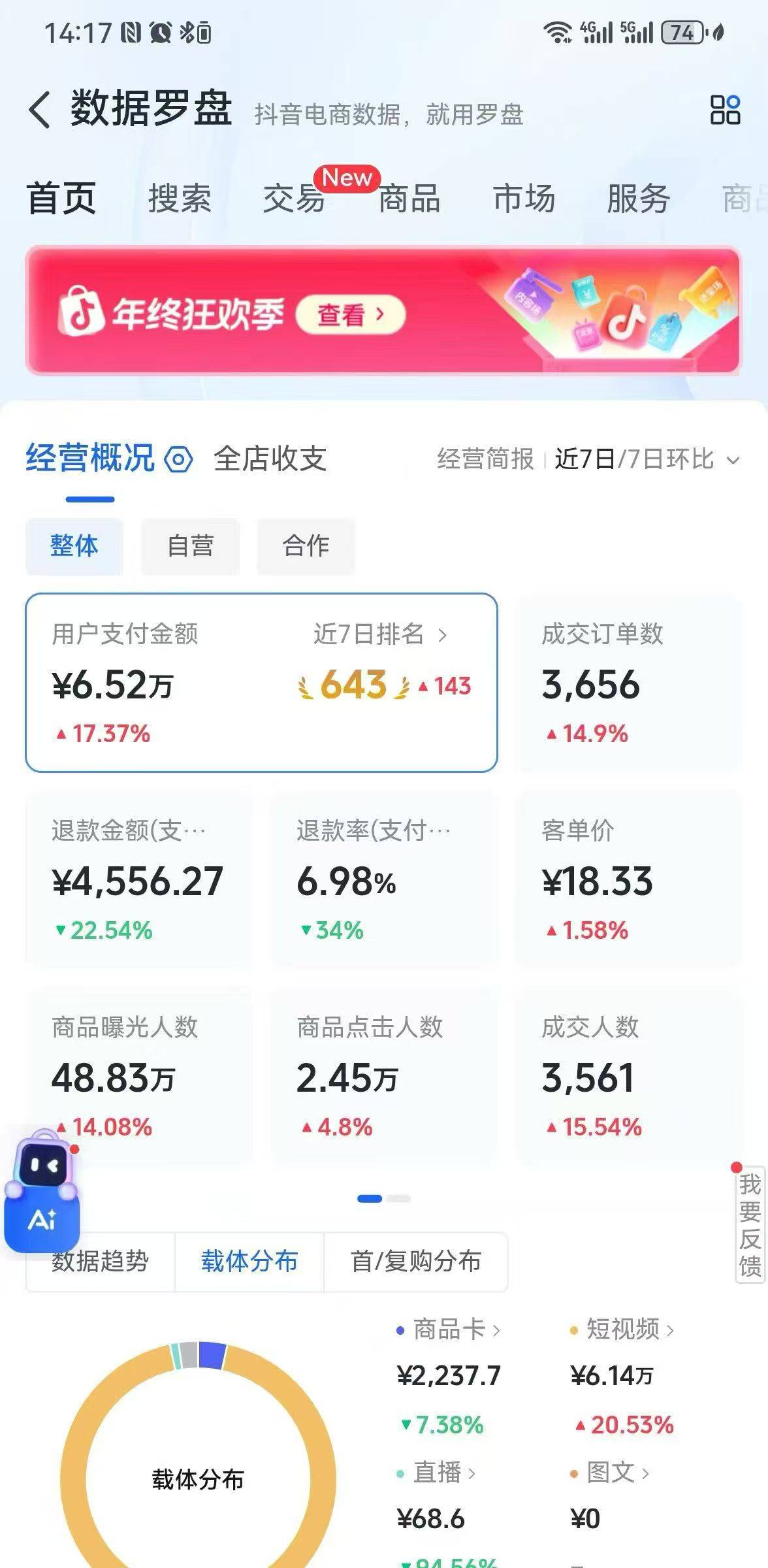Viewport: 768px width, 1568px height.
Task: Open 经营简报
Action: click(485, 459)
